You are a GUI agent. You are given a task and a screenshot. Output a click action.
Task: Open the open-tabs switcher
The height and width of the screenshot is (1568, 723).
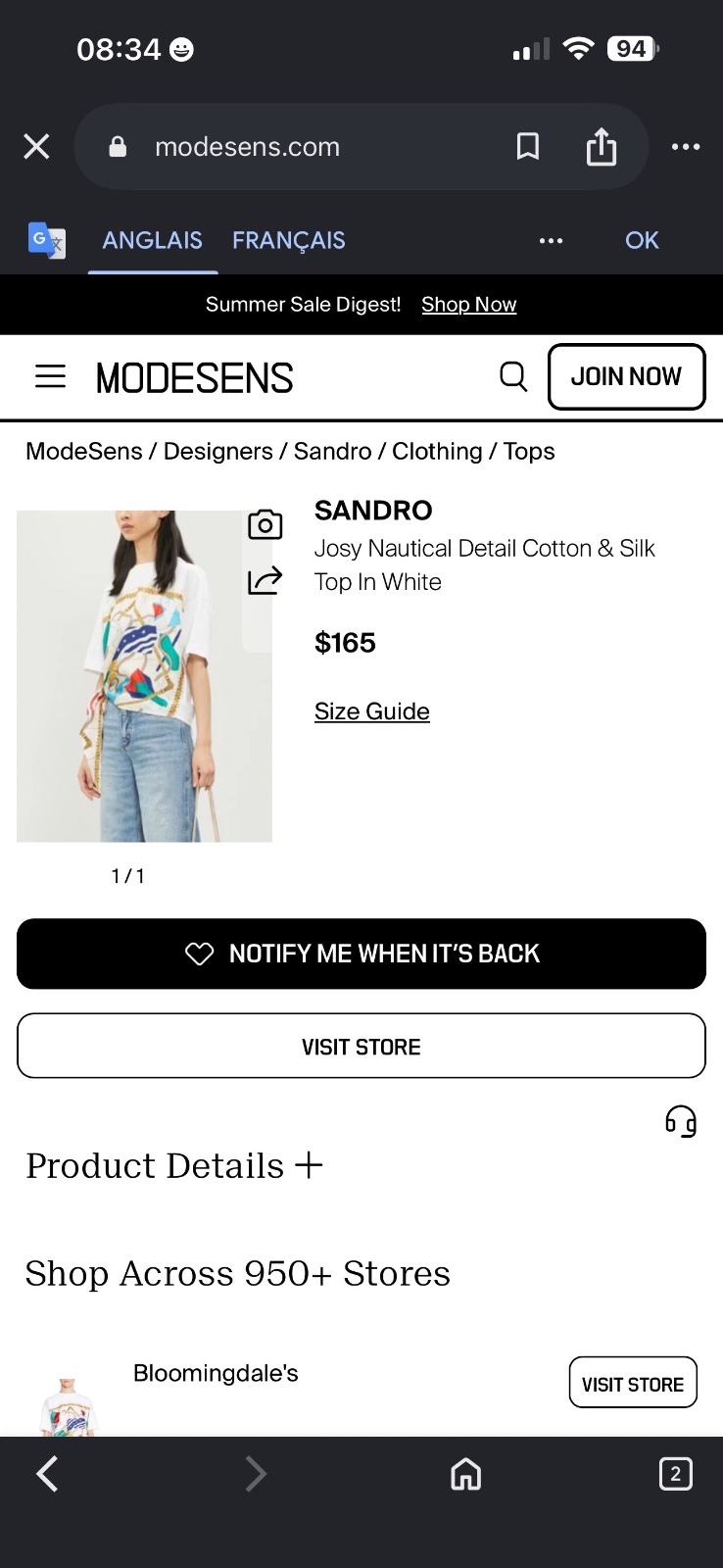pos(676,1474)
